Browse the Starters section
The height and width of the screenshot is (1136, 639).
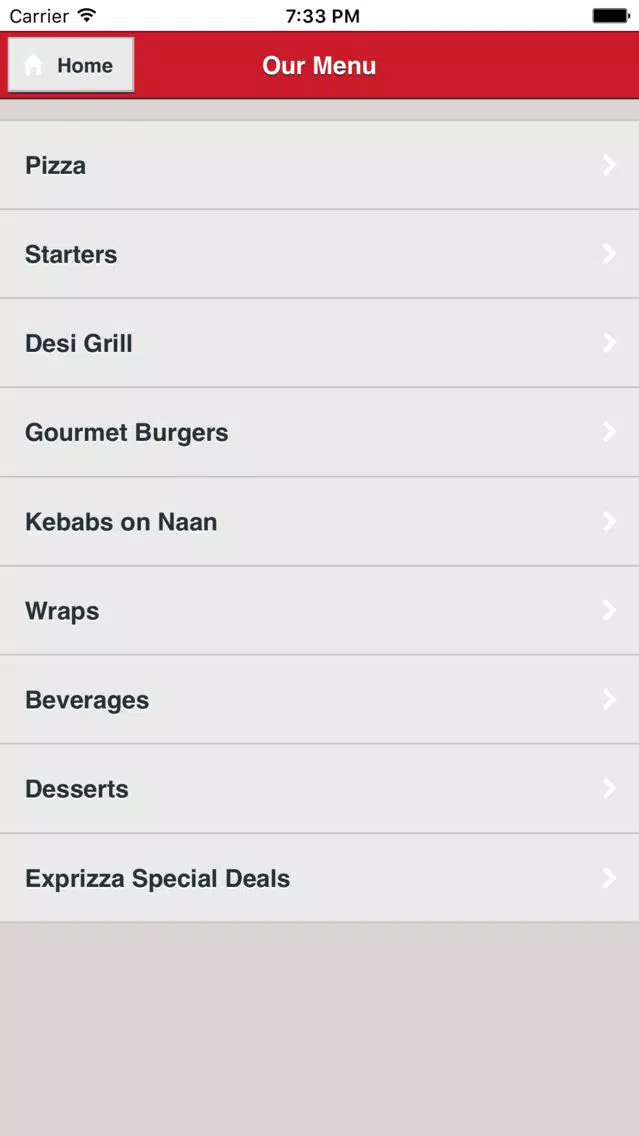320,254
